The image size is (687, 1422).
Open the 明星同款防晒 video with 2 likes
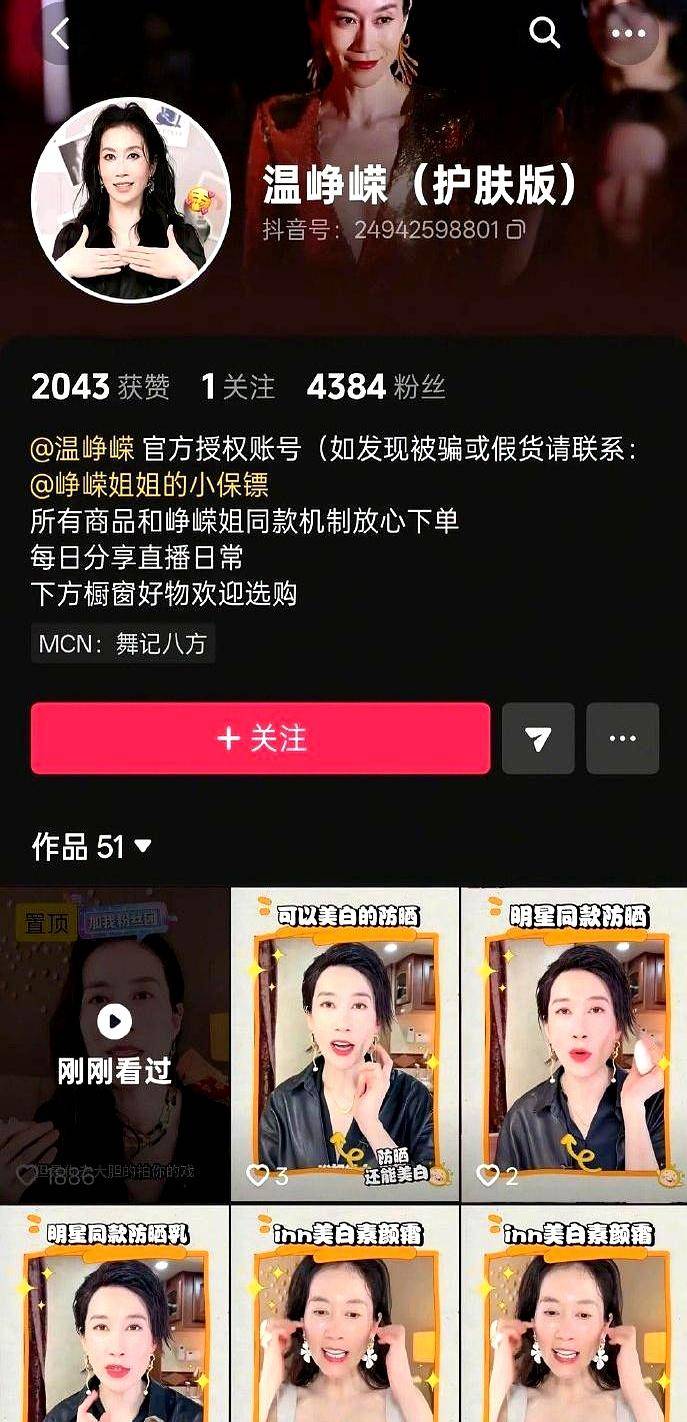coord(574,1043)
